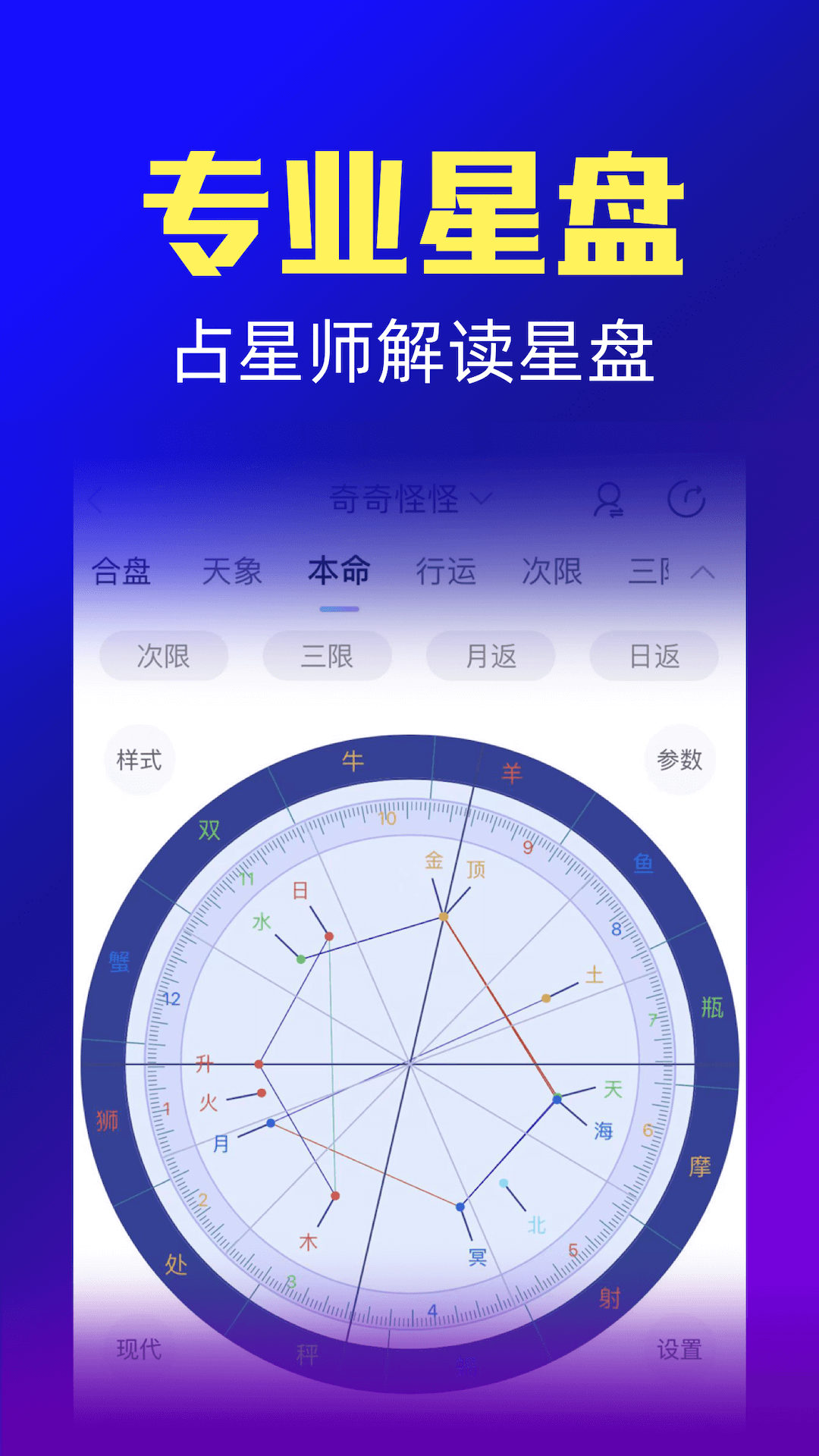
Task: Enable the 月返 option
Action: [x=490, y=655]
